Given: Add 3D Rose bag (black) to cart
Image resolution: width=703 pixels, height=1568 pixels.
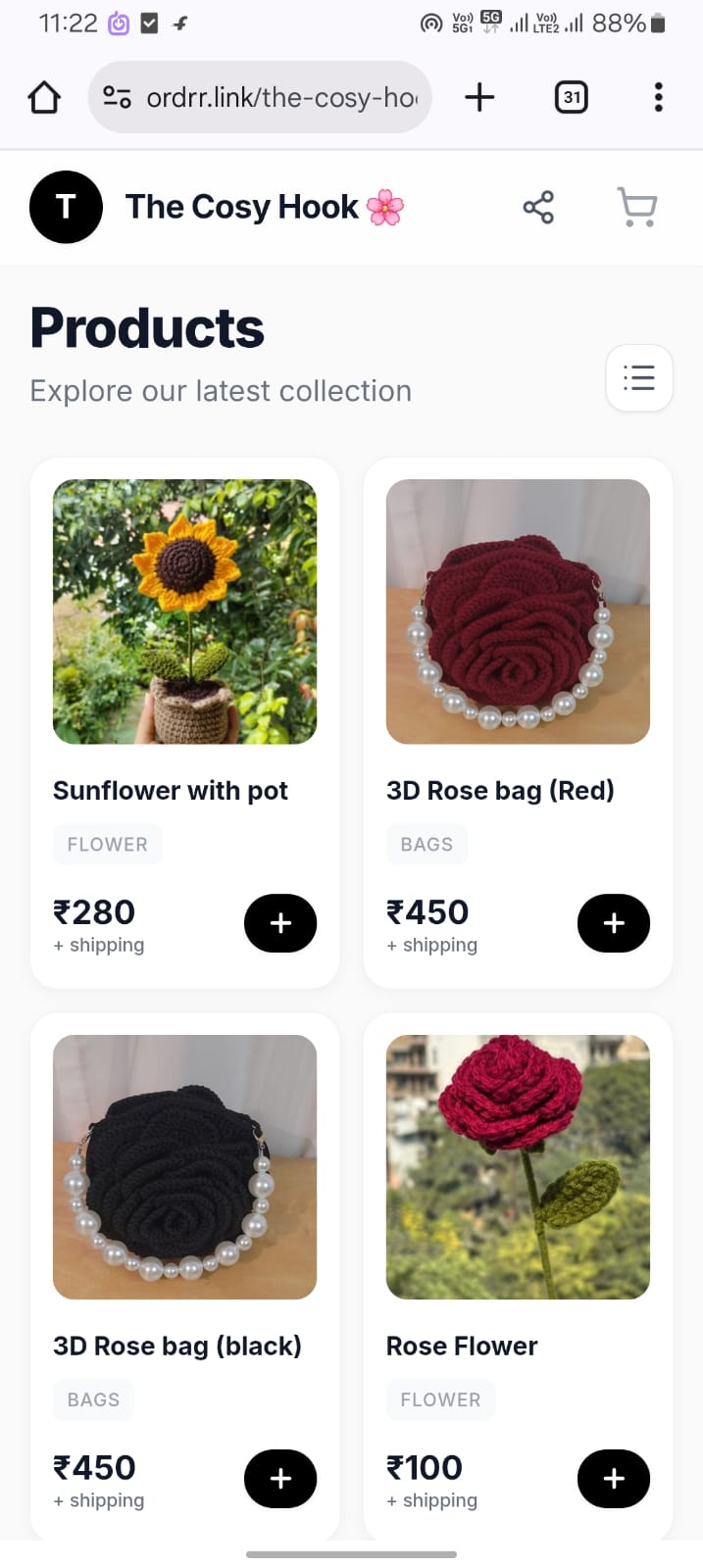Looking at the screenshot, I should (x=280, y=1479).
